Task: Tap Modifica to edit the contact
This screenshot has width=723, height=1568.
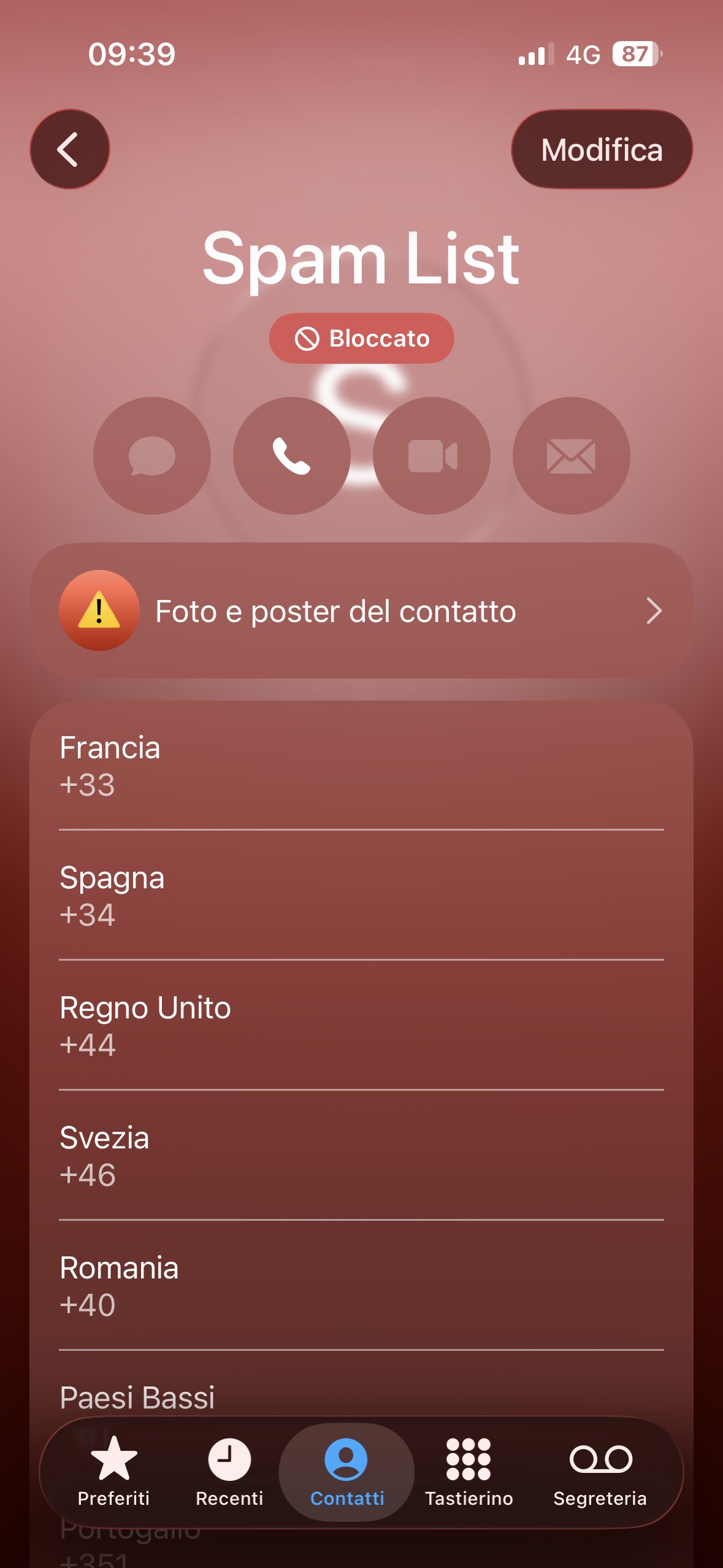Action: tap(602, 149)
